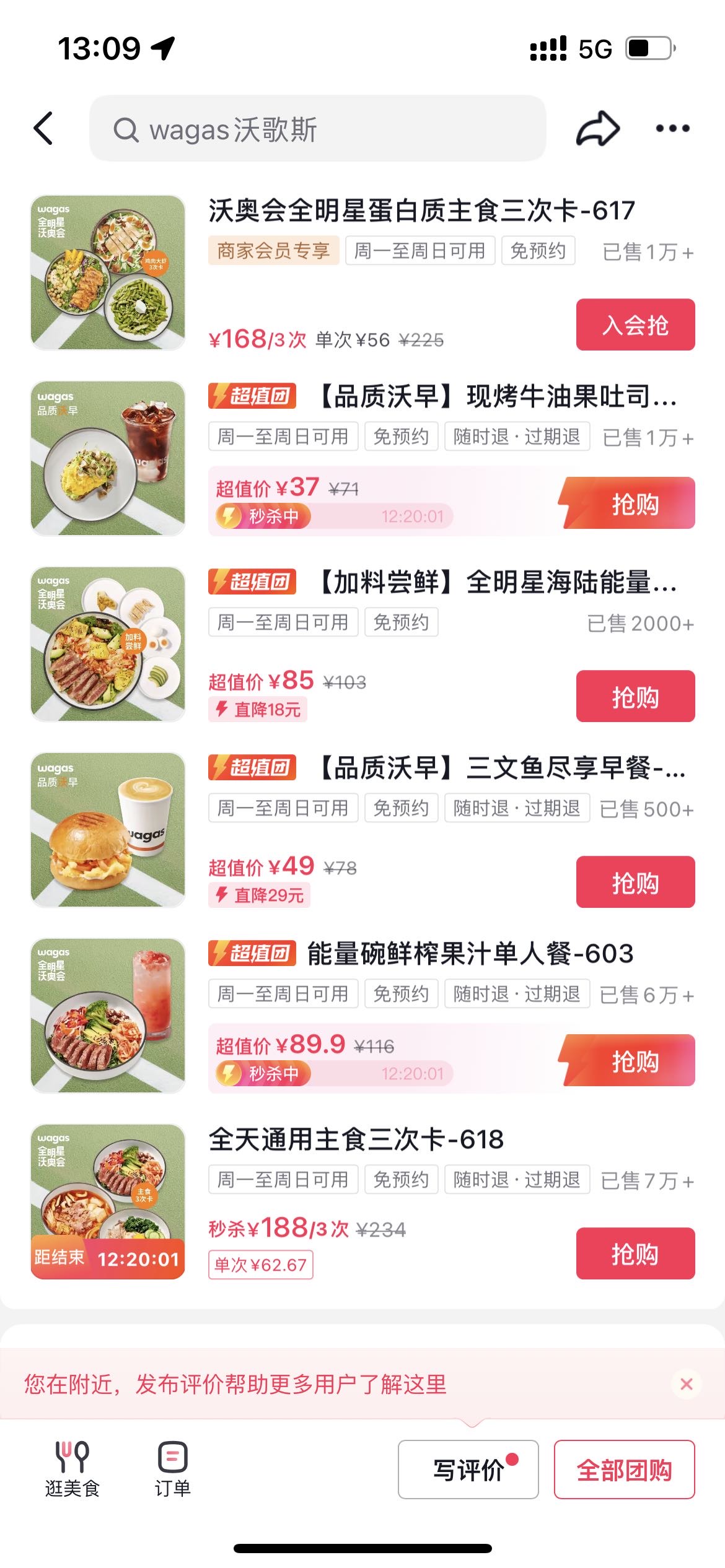
Task: Open the wagas沃歌斯 search box
Action: [317, 128]
